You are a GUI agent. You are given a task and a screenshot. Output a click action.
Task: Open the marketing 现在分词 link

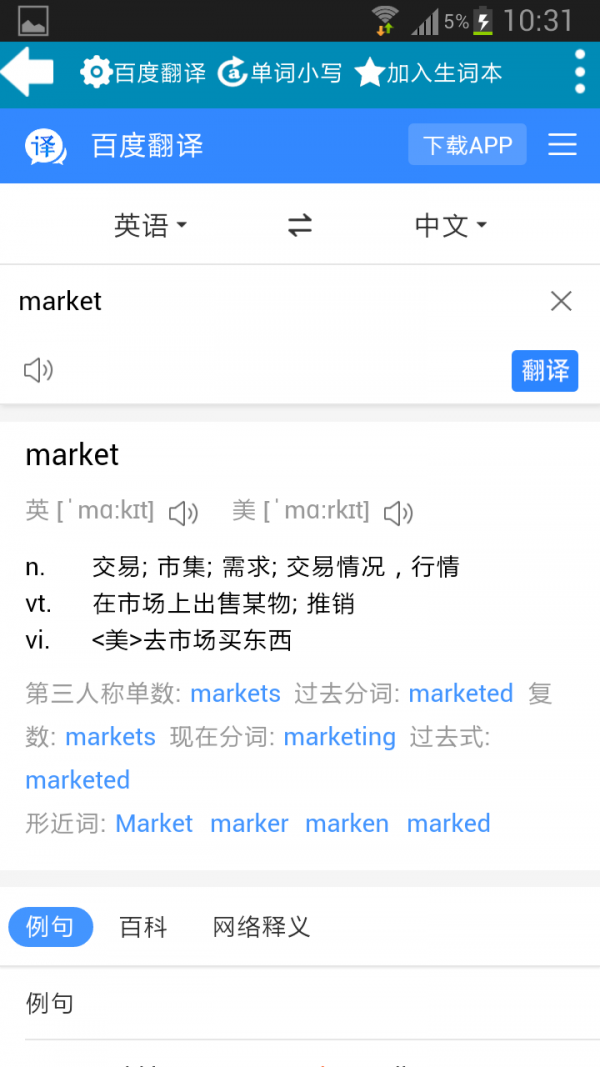click(340, 737)
